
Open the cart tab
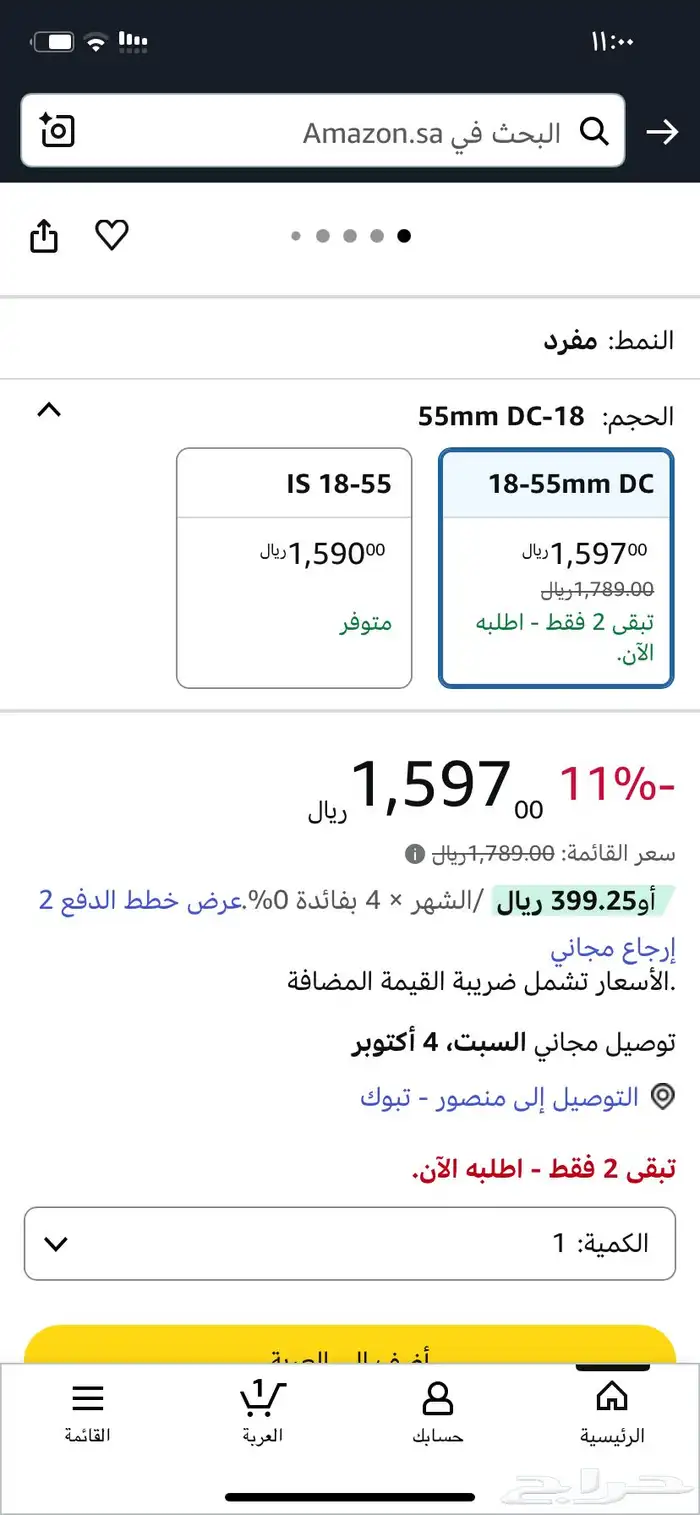[263, 1412]
